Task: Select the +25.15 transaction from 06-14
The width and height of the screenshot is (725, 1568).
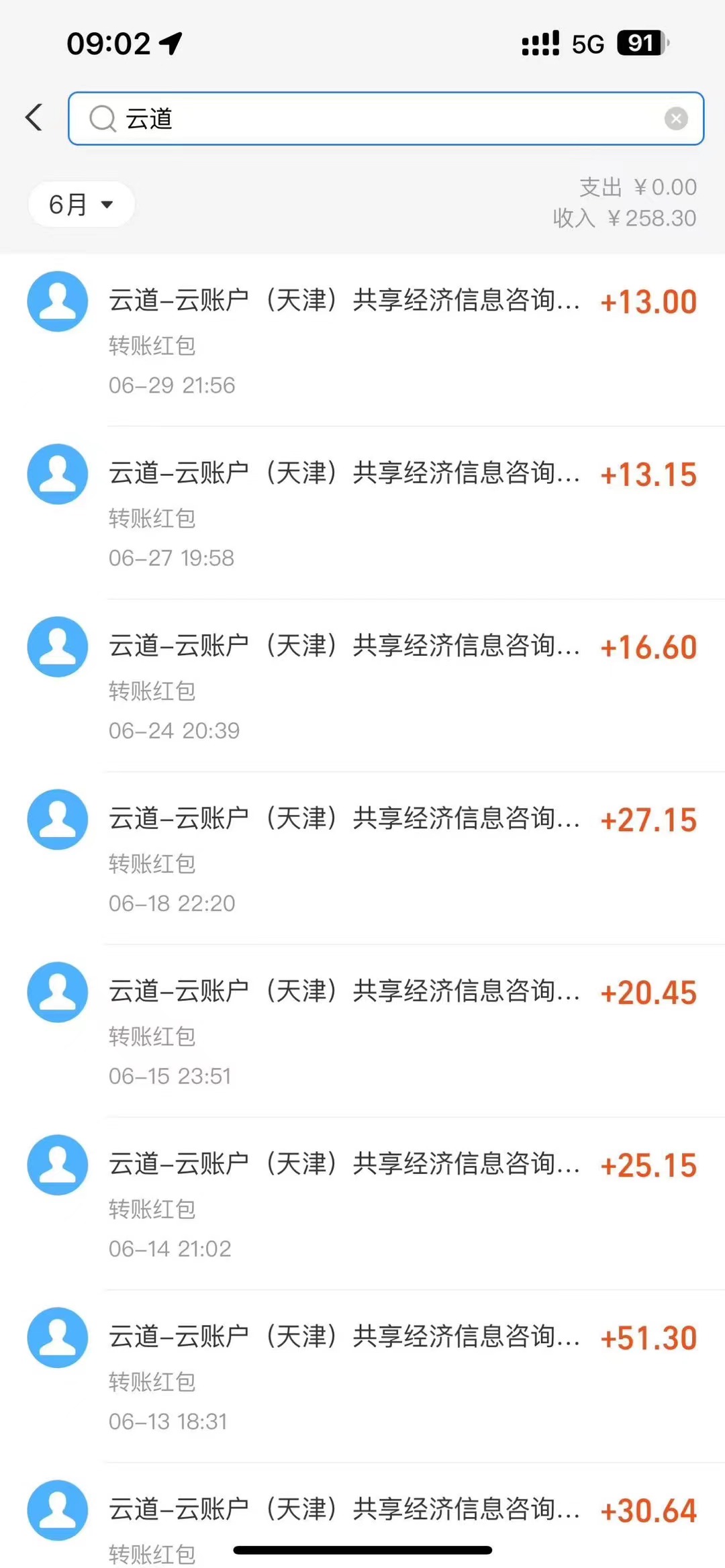Action: tap(362, 1204)
